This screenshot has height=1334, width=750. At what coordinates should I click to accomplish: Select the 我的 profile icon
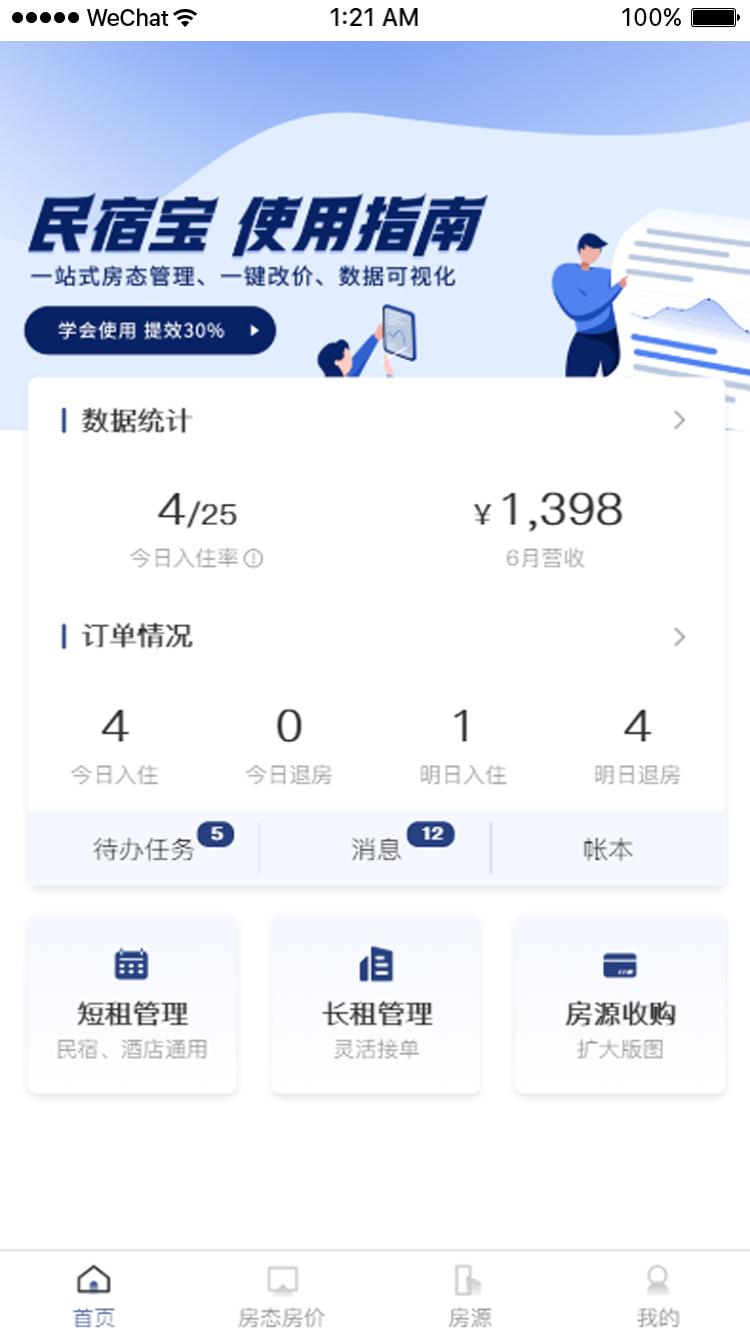point(657,1278)
